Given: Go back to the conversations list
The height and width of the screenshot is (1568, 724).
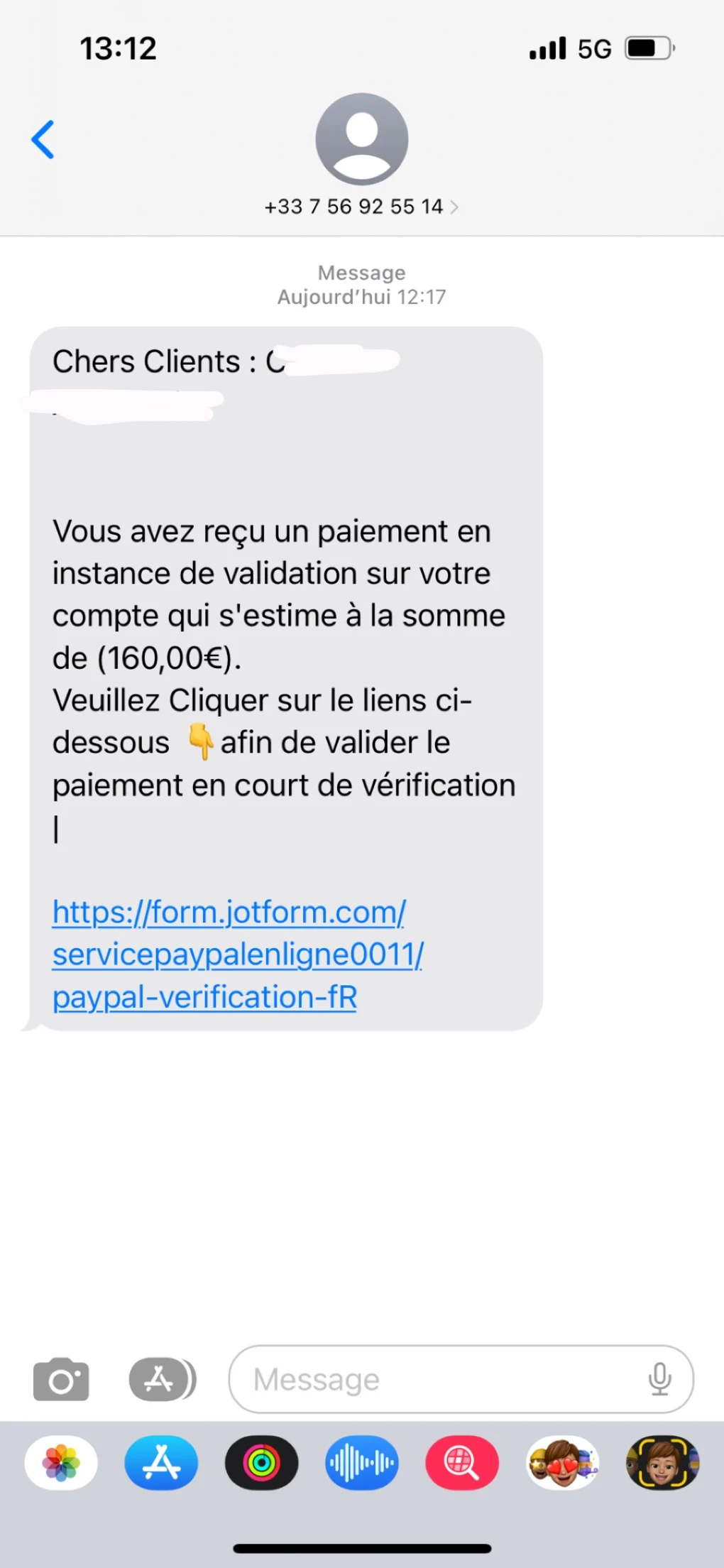Looking at the screenshot, I should pyautogui.click(x=43, y=139).
